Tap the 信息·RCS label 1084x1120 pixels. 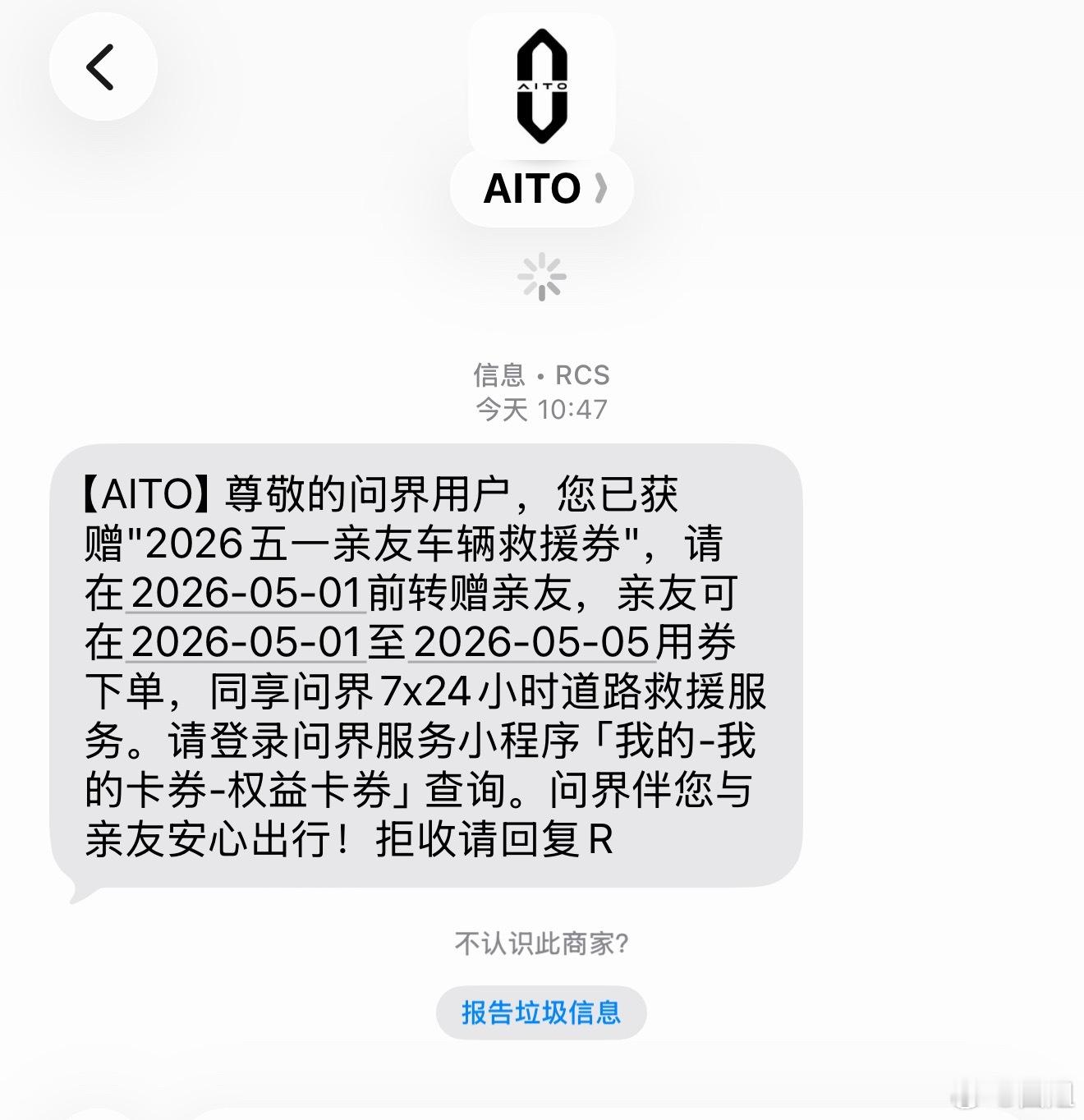click(541, 375)
